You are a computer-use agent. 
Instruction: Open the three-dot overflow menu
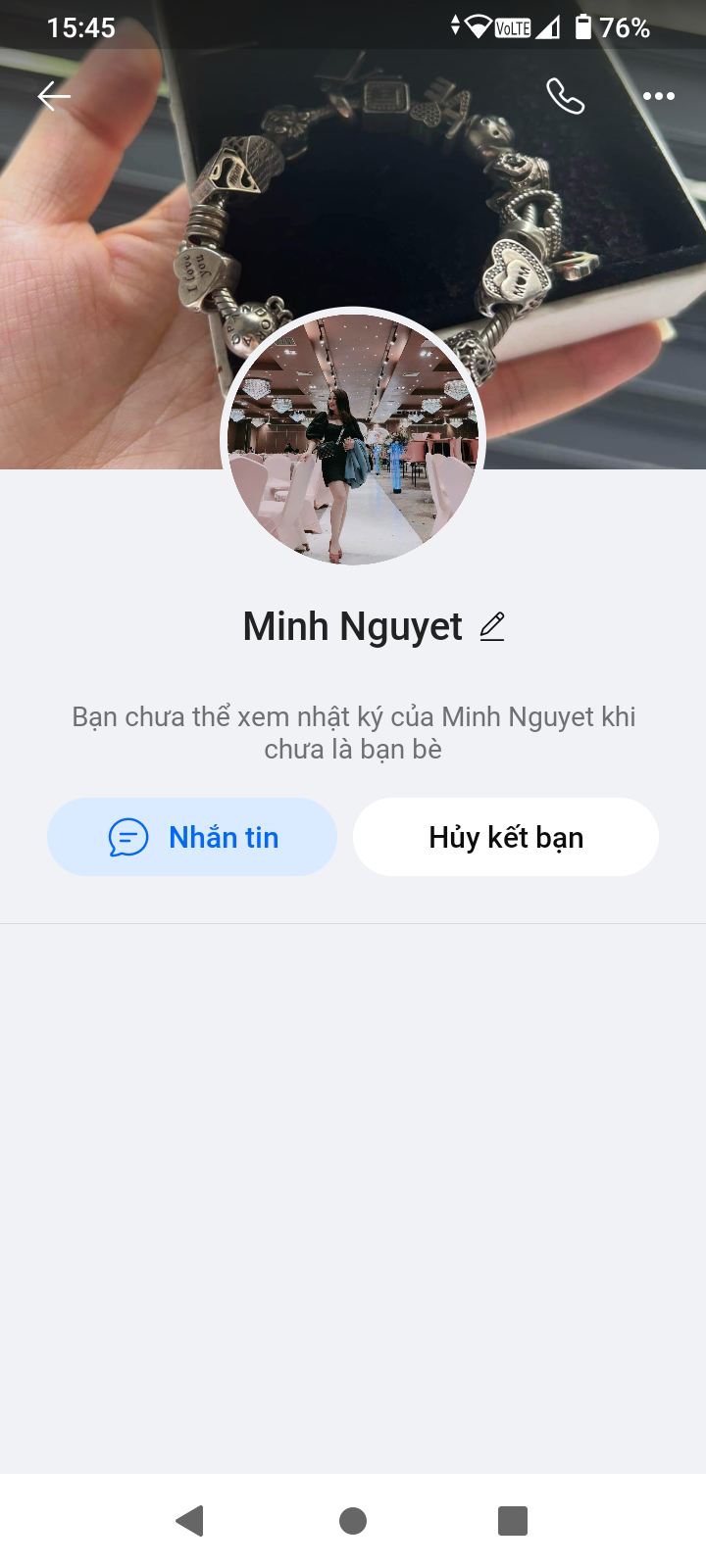pyautogui.click(x=658, y=96)
